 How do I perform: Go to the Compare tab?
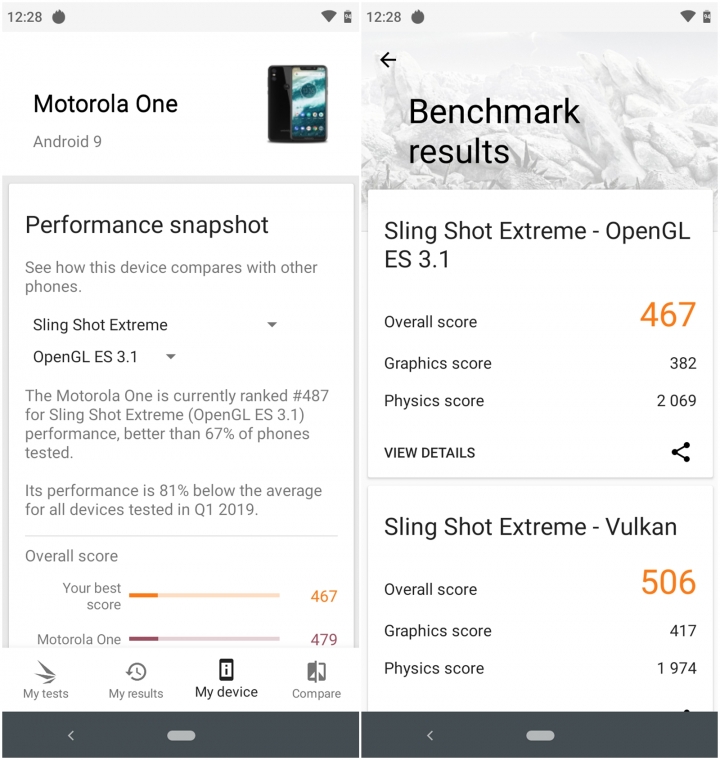pos(316,680)
